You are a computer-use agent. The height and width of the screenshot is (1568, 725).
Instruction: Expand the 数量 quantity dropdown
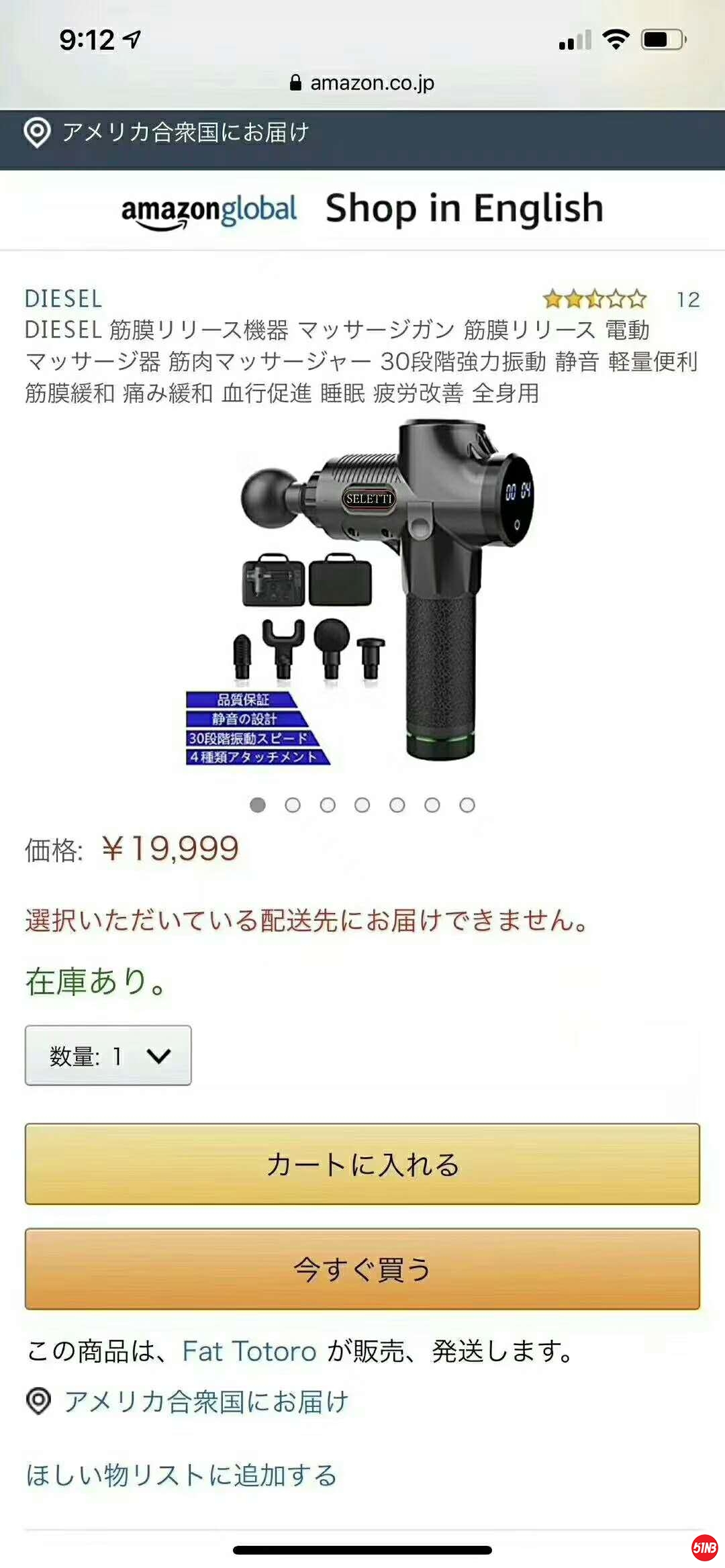coord(108,1055)
